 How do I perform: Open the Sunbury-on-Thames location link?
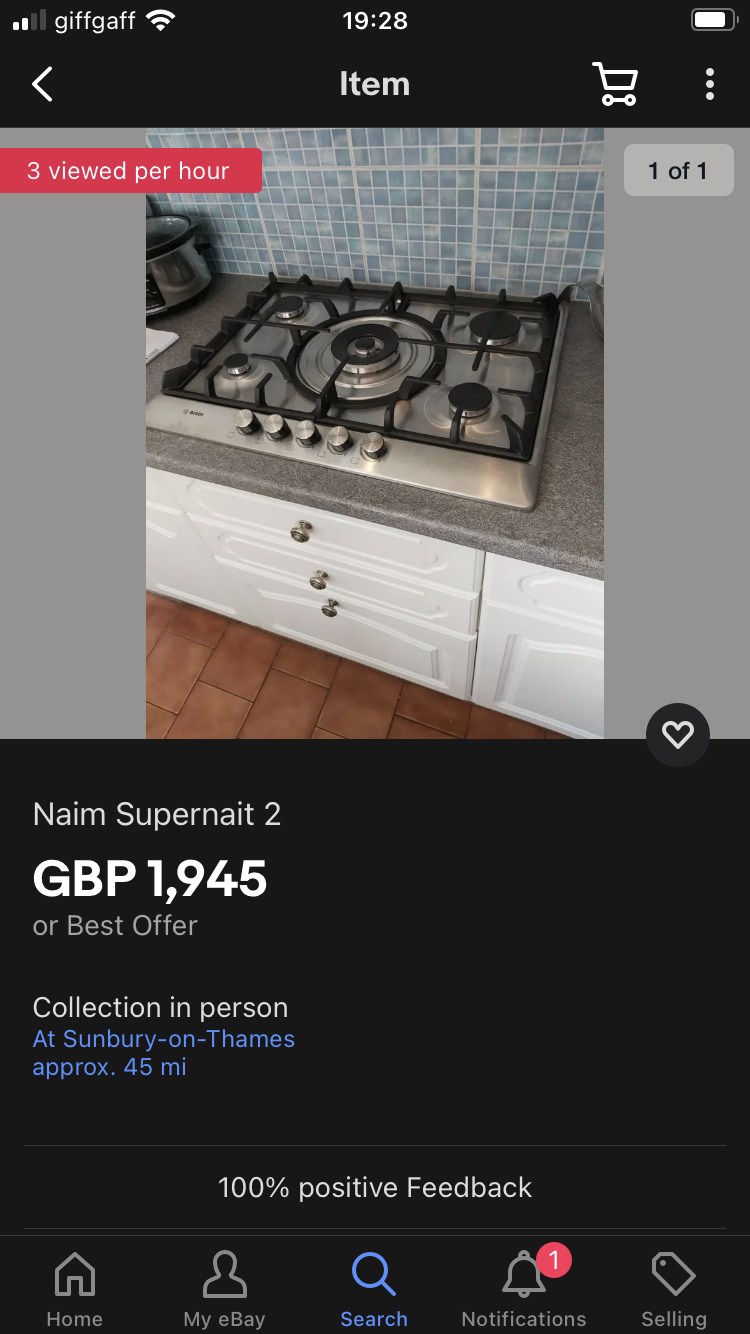tap(163, 1039)
